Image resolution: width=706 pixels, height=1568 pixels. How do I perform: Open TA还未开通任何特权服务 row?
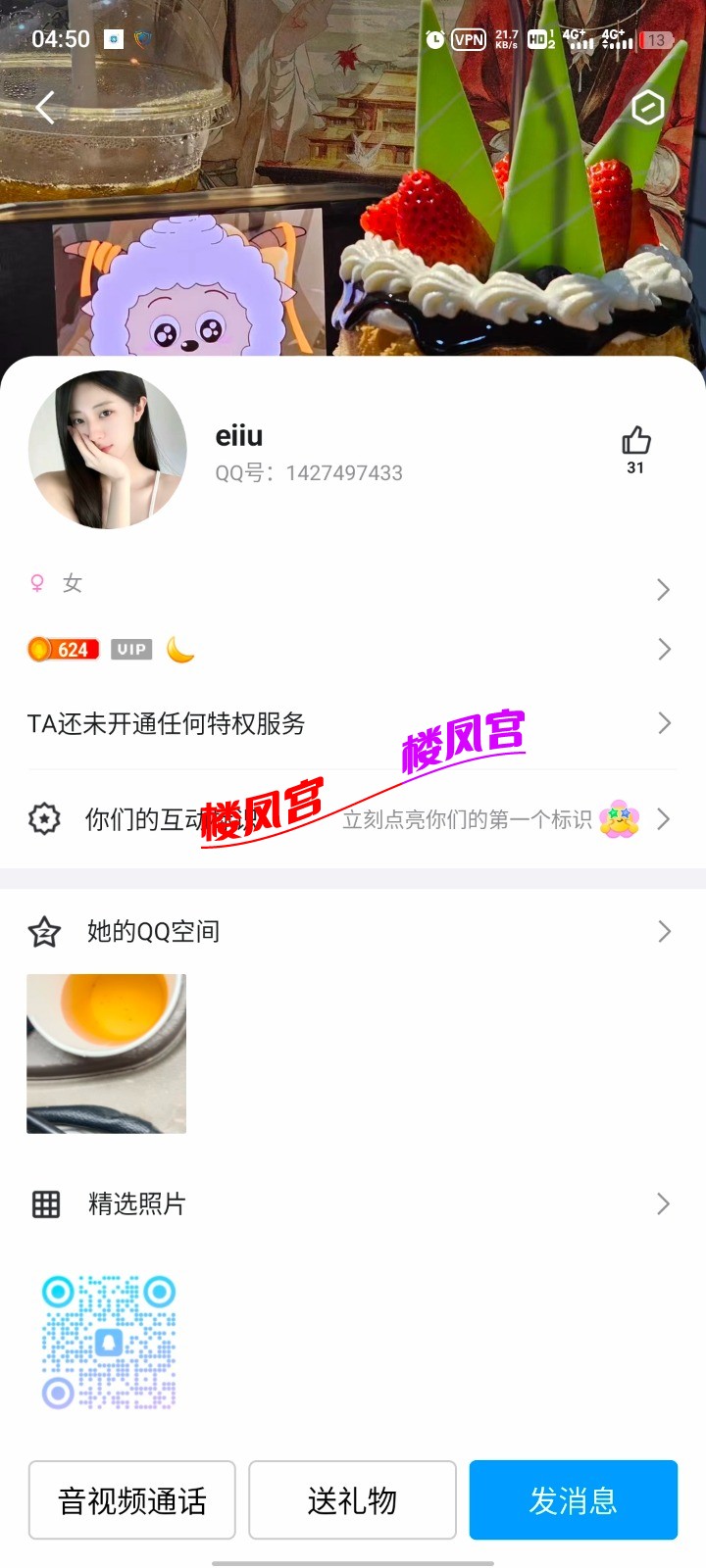(353, 723)
